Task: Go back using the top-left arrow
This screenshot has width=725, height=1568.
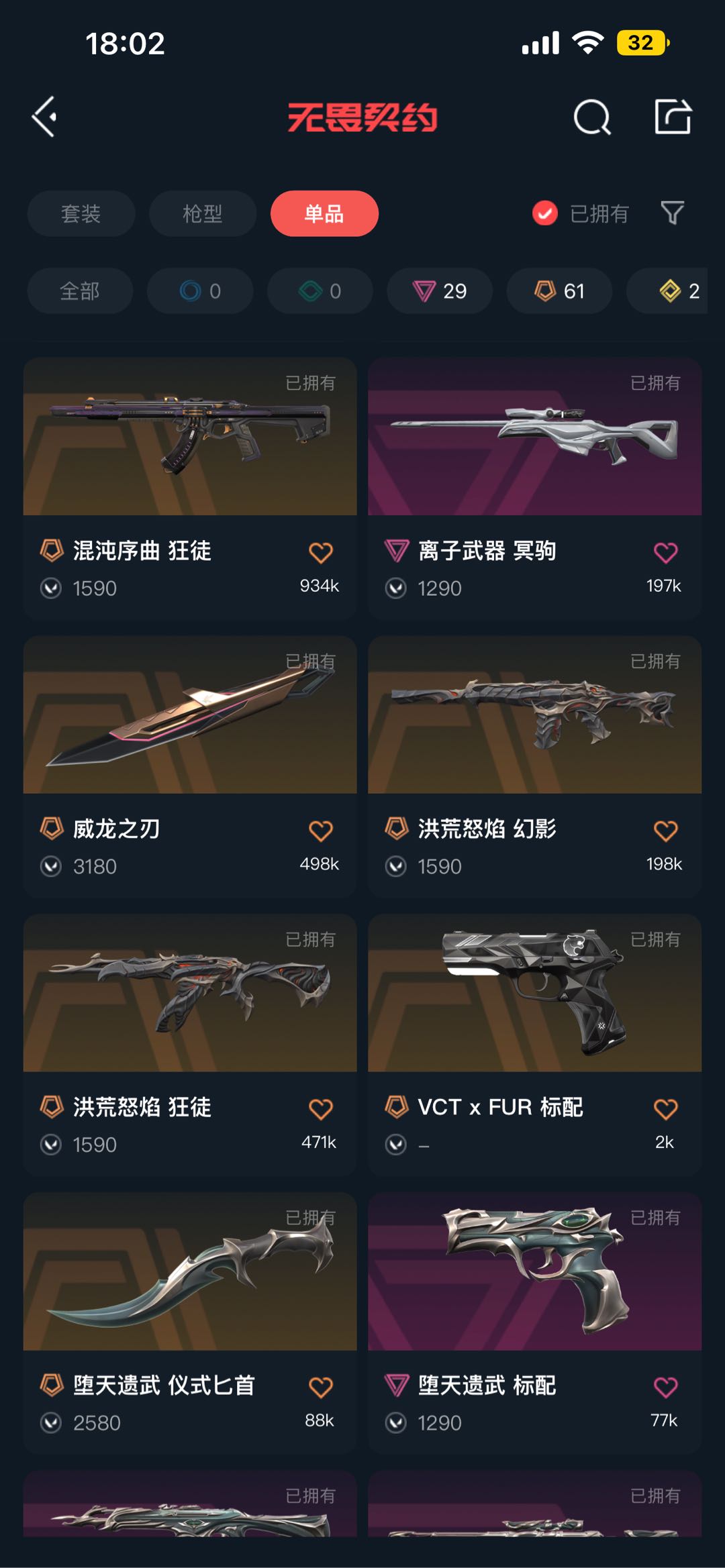Action: coord(44,117)
